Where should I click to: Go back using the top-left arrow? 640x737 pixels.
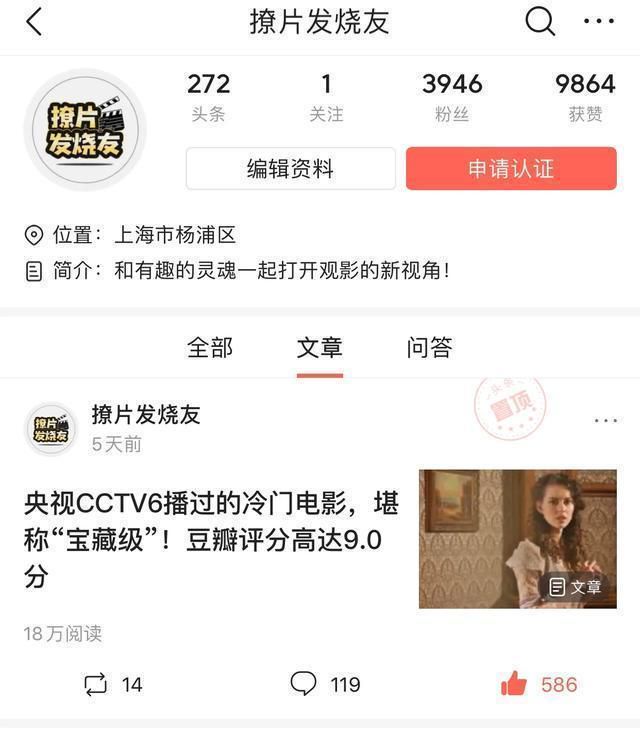pos(35,21)
